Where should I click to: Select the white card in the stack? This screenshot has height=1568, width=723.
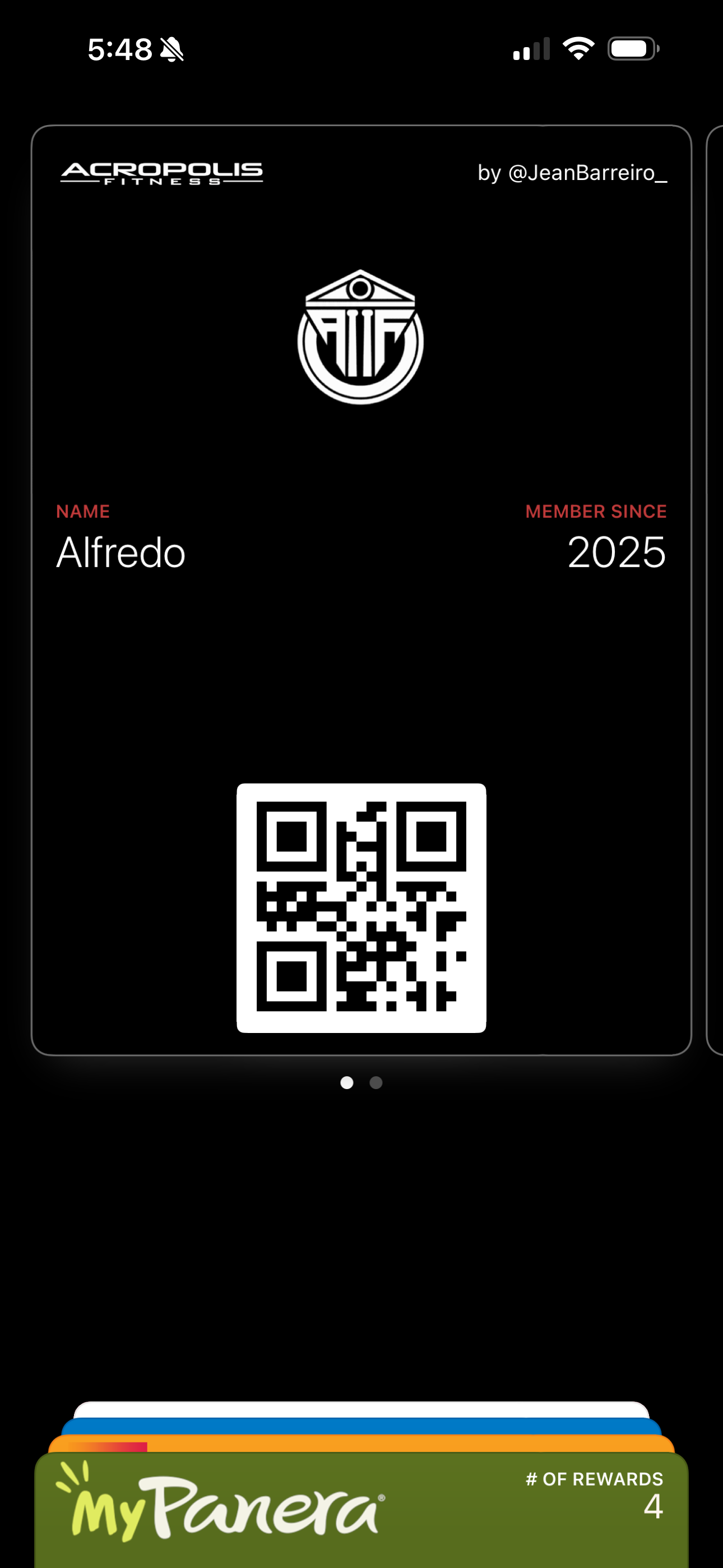[361, 1409]
